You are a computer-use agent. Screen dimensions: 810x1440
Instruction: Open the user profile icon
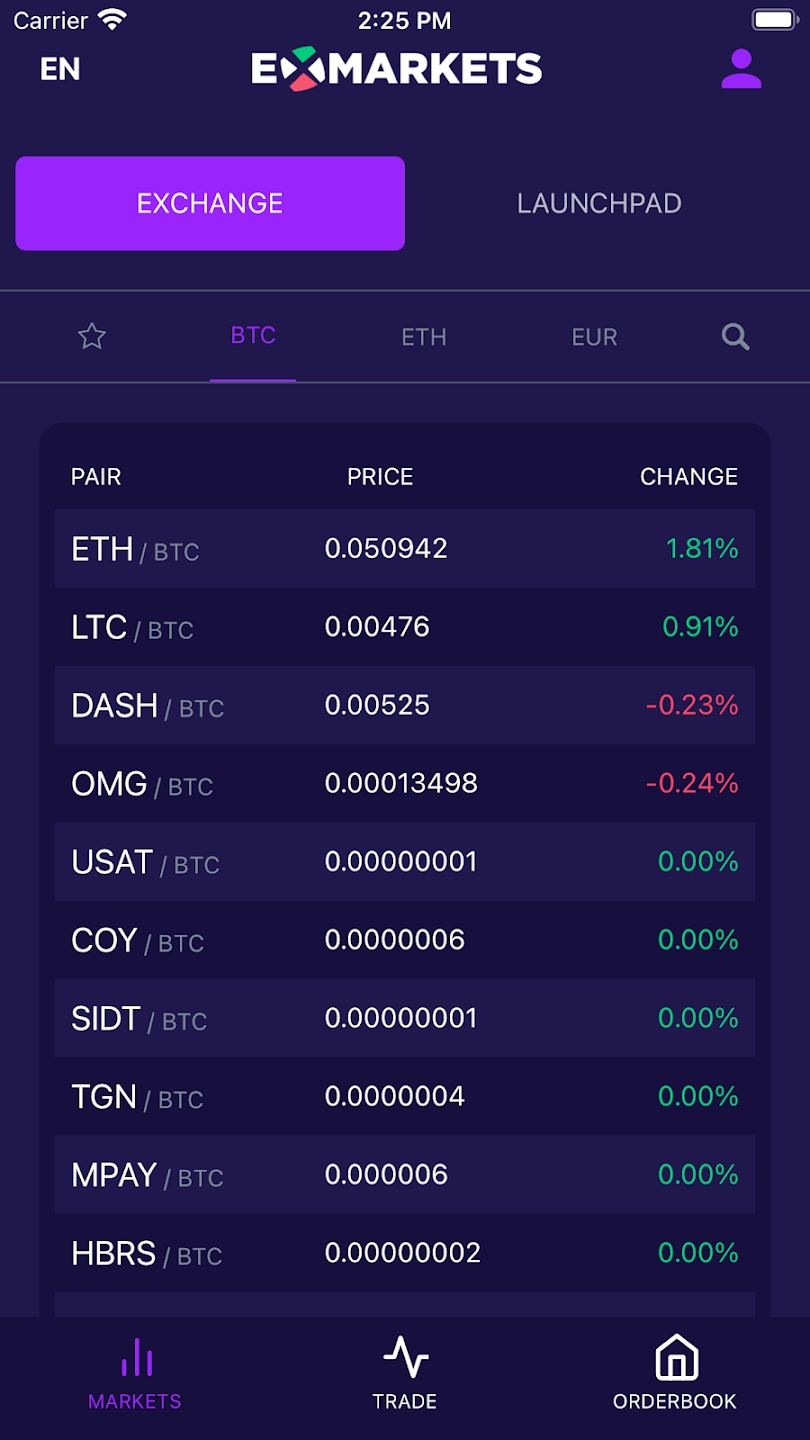click(741, 69)
